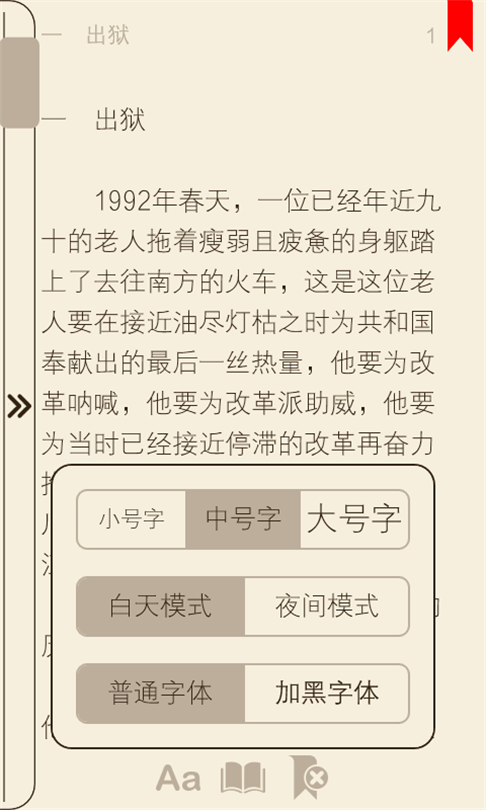This screenshot has height=810, width=486.
Task: Enable bold typeface 加黑字体
Action: 327,693
